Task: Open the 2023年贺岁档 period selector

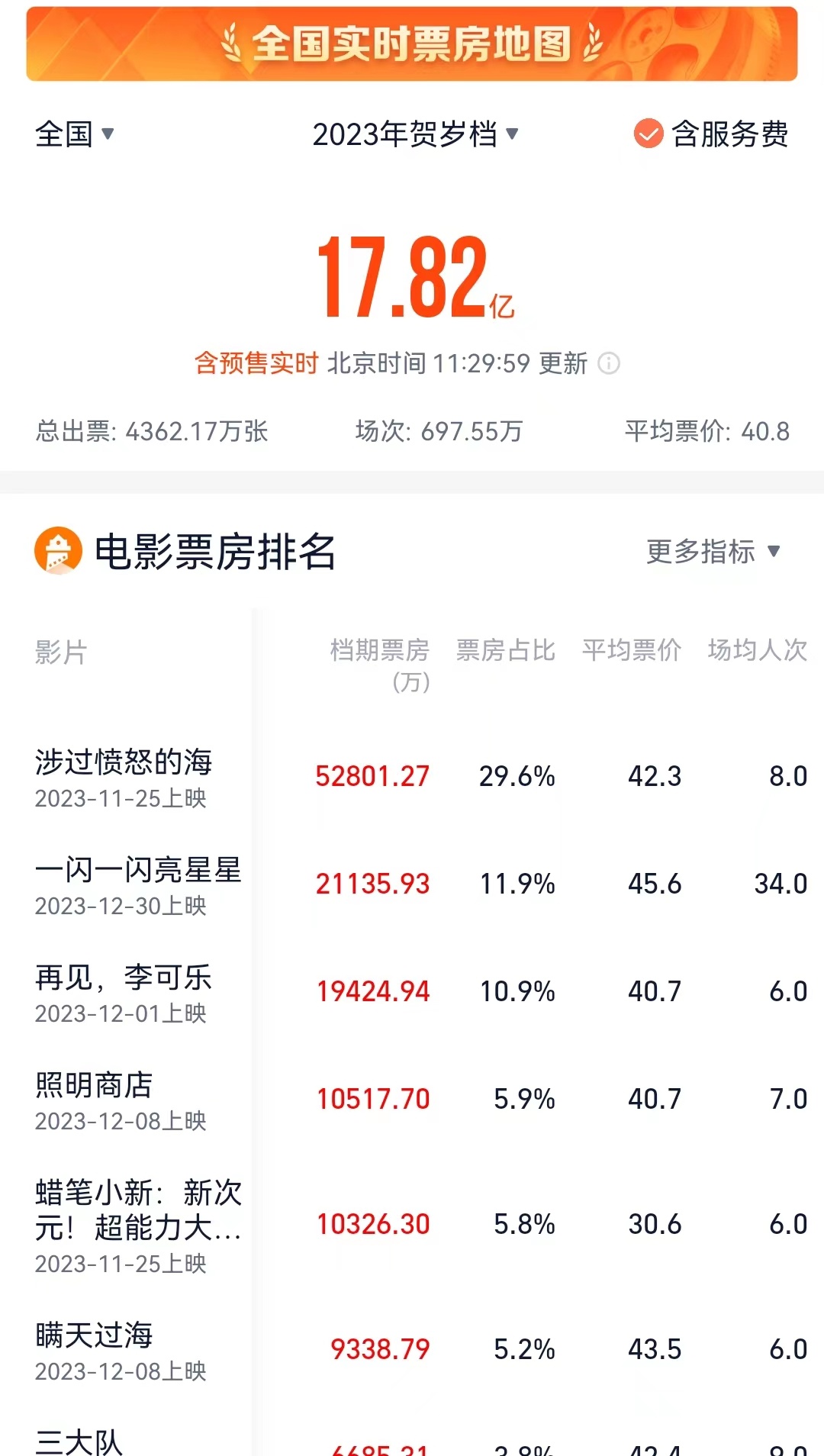Action: [415, 134]
